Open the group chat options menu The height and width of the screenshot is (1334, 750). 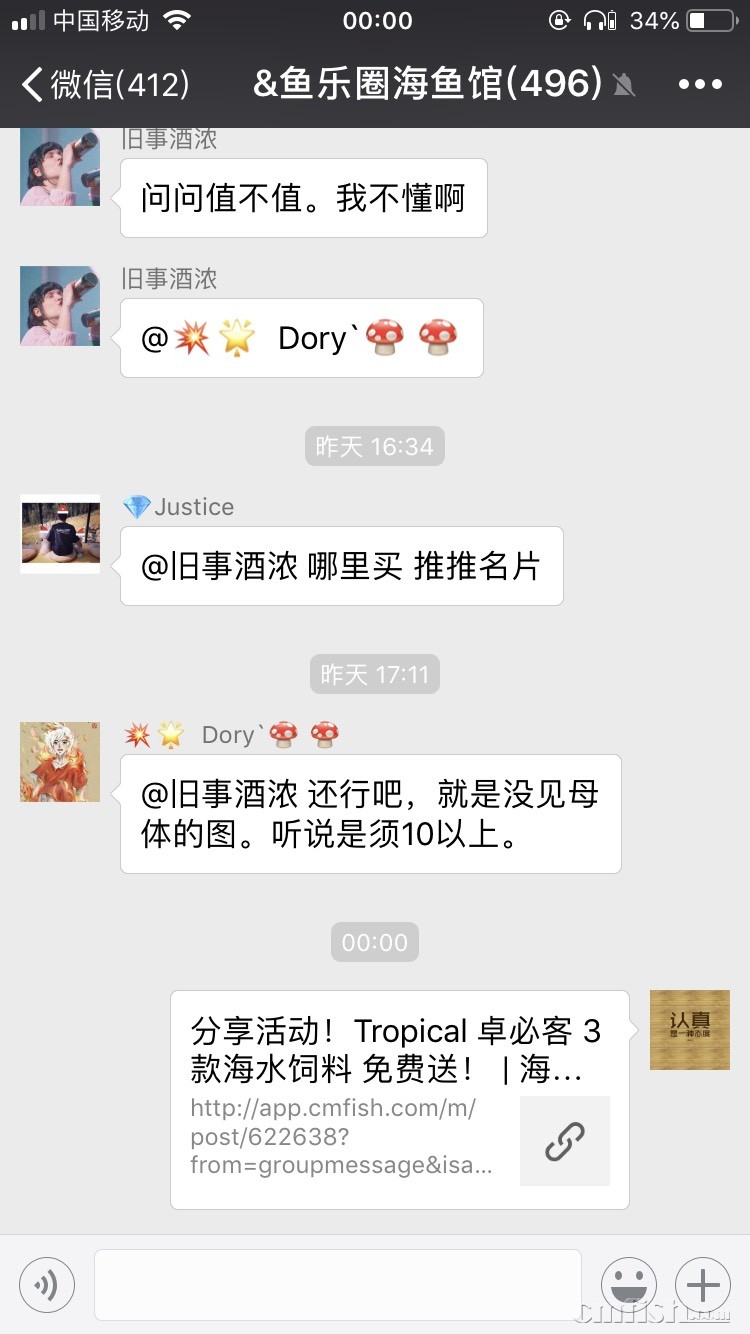pos(699,84)
